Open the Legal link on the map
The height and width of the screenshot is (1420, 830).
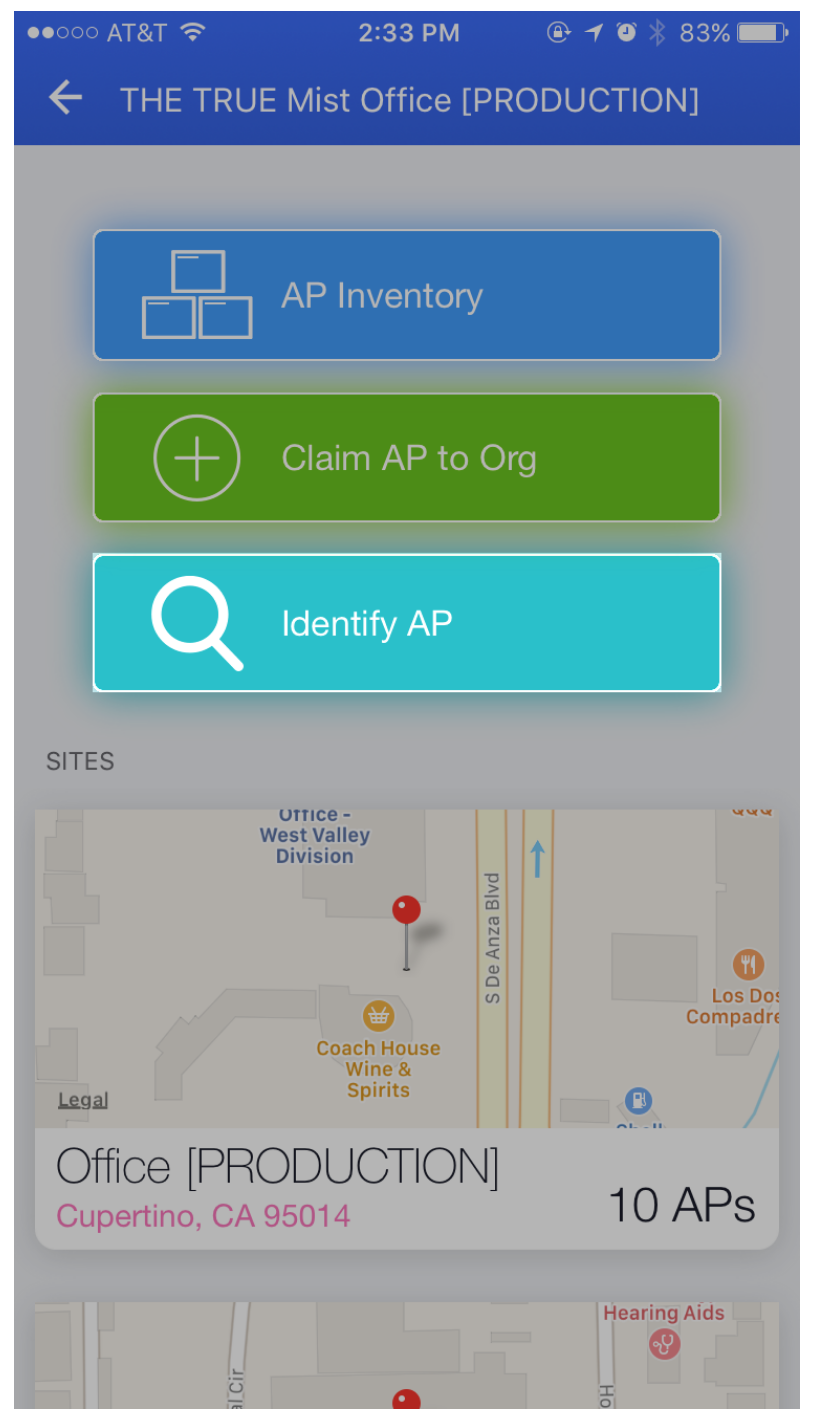[x=83, y=1100]
